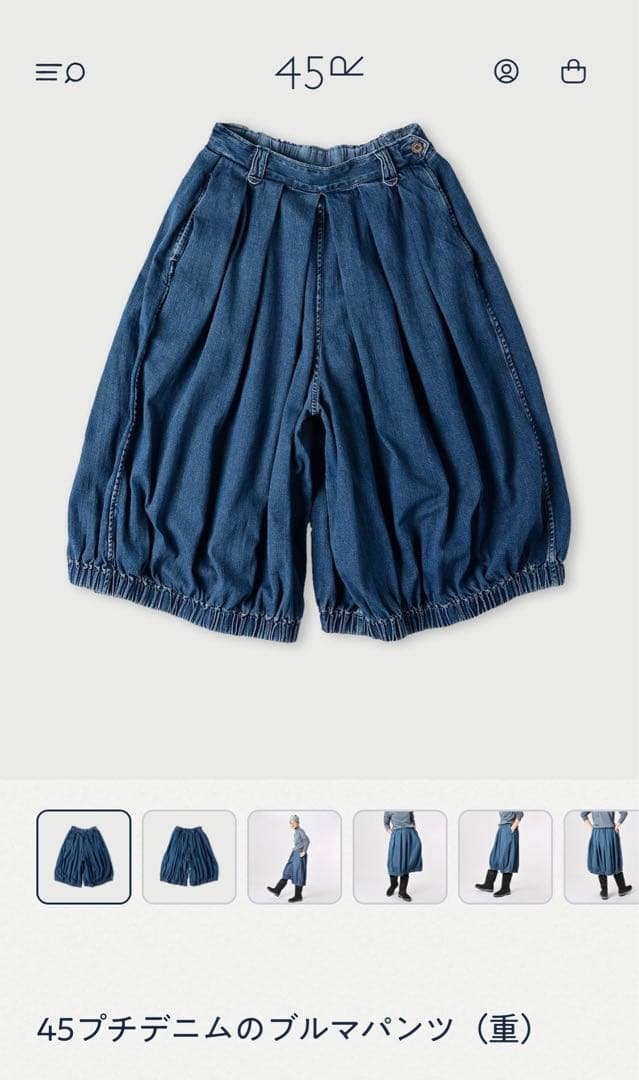
Task: Open the menu and search icon
Action: (60, 72)
